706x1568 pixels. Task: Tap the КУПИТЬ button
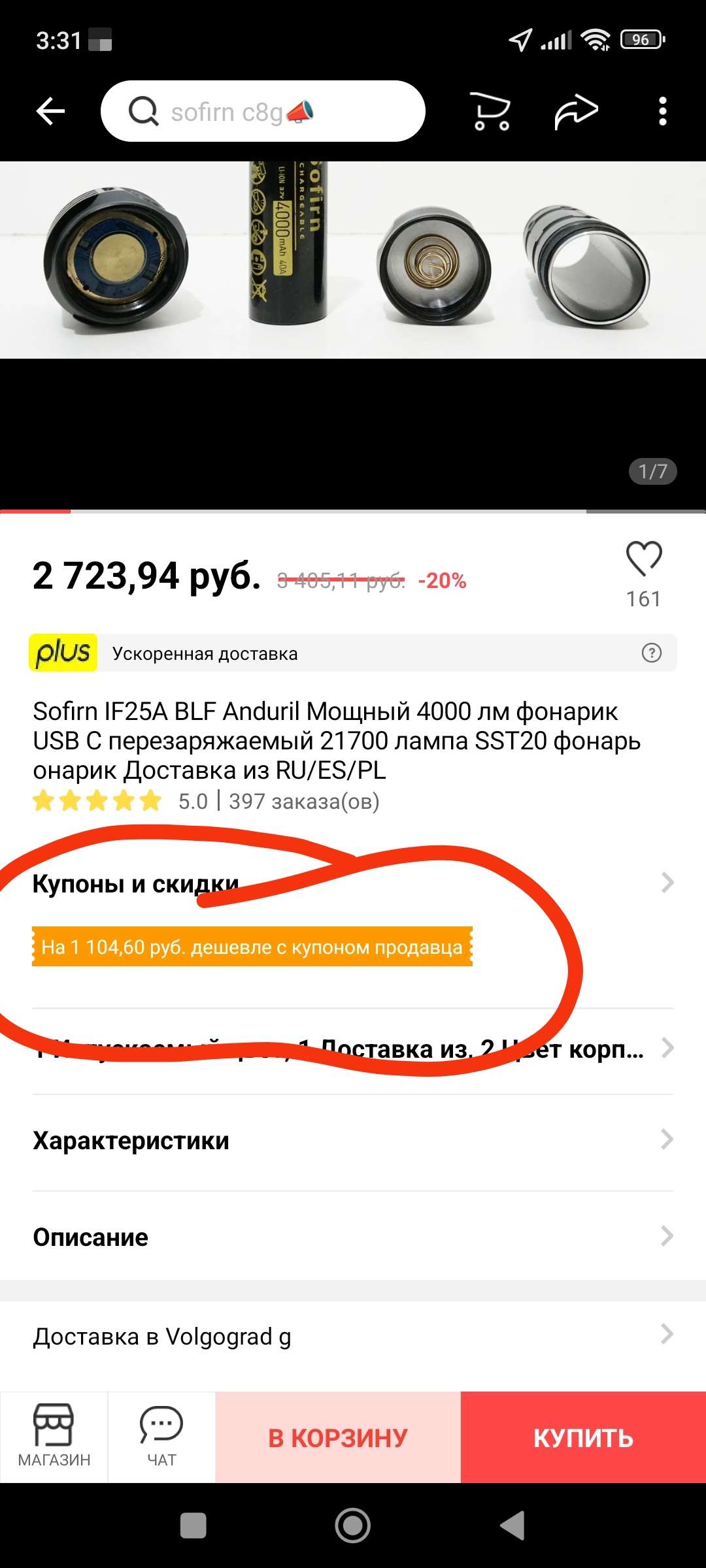coord(583,1437)
